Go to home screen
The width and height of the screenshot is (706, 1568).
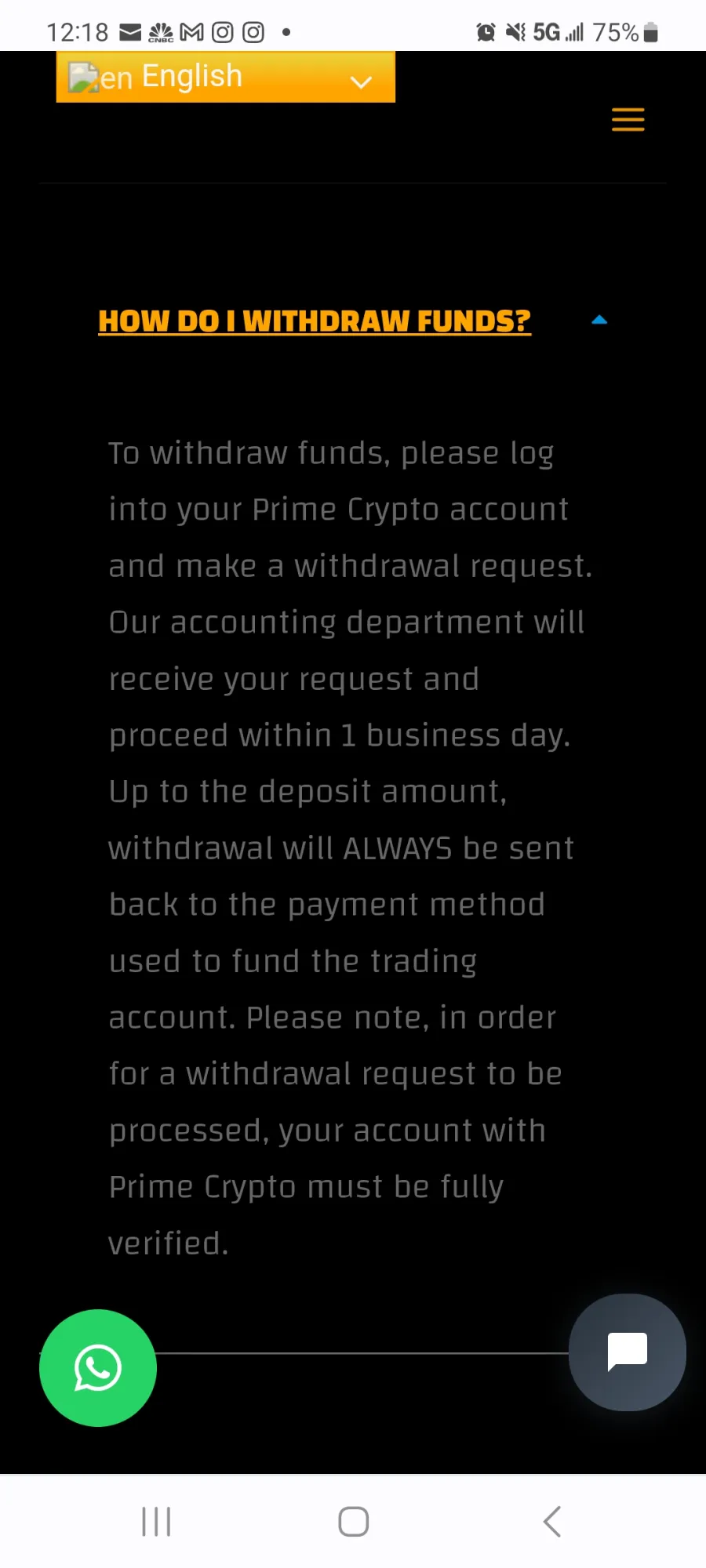pyautogui.click(x=354, y=1522)
